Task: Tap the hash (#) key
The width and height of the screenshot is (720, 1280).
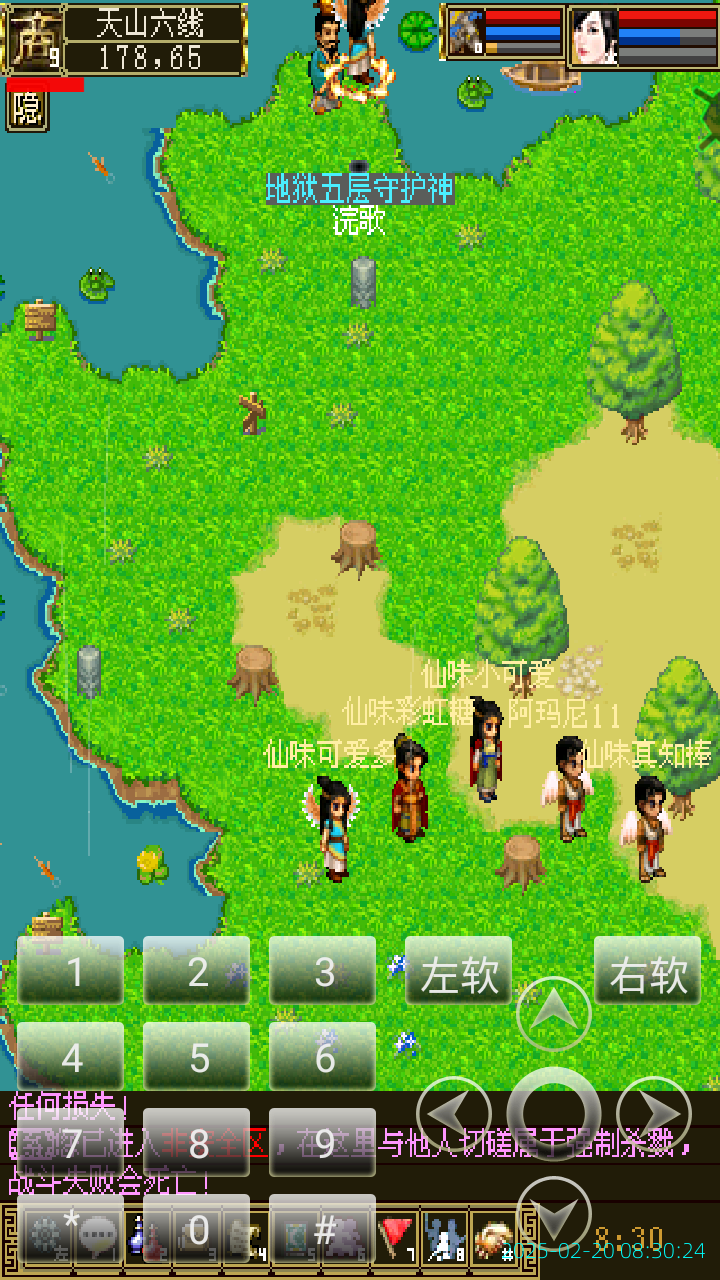Action: coord(323,1229)
